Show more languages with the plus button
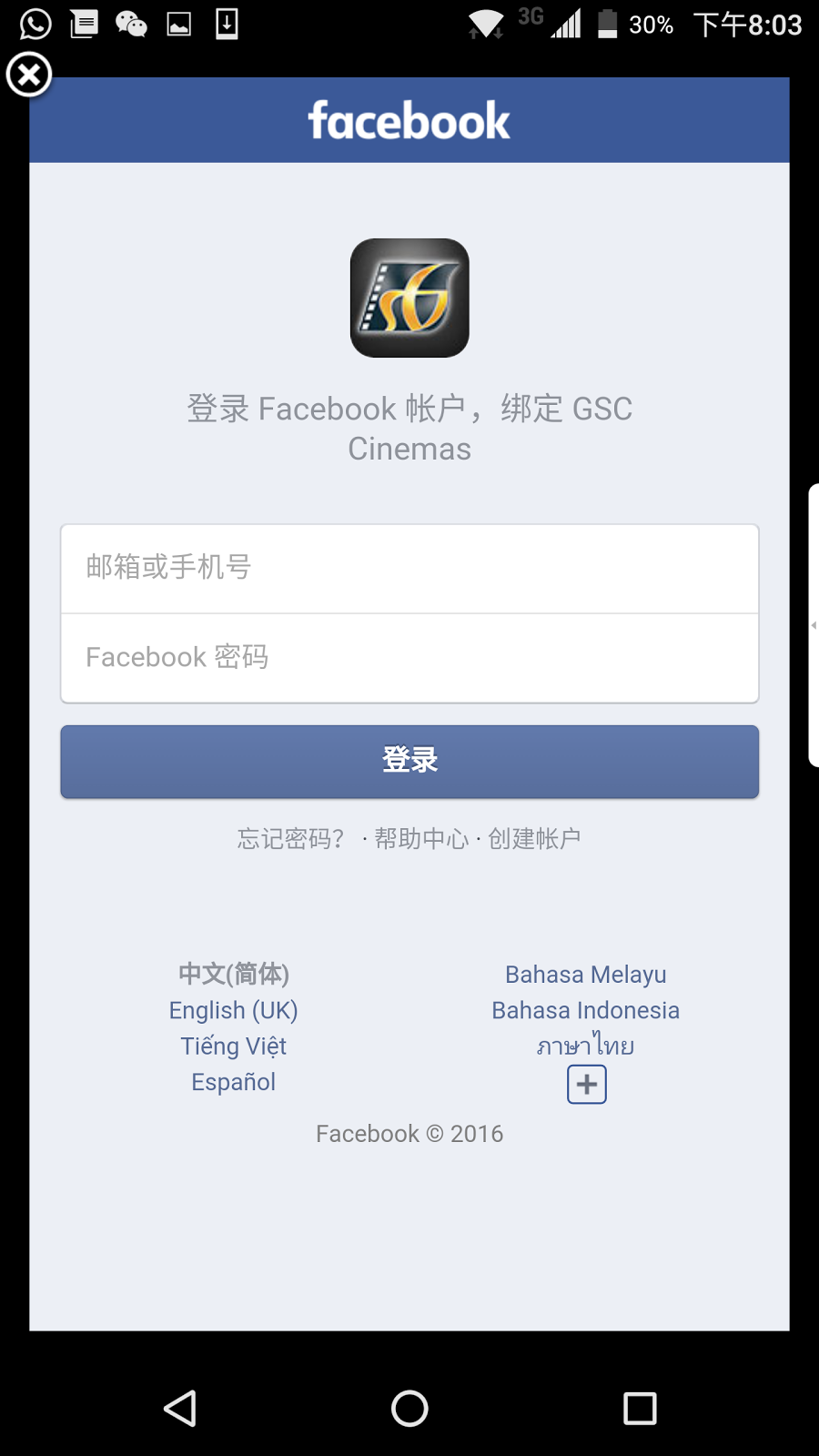 click(x=587, y=1085)
